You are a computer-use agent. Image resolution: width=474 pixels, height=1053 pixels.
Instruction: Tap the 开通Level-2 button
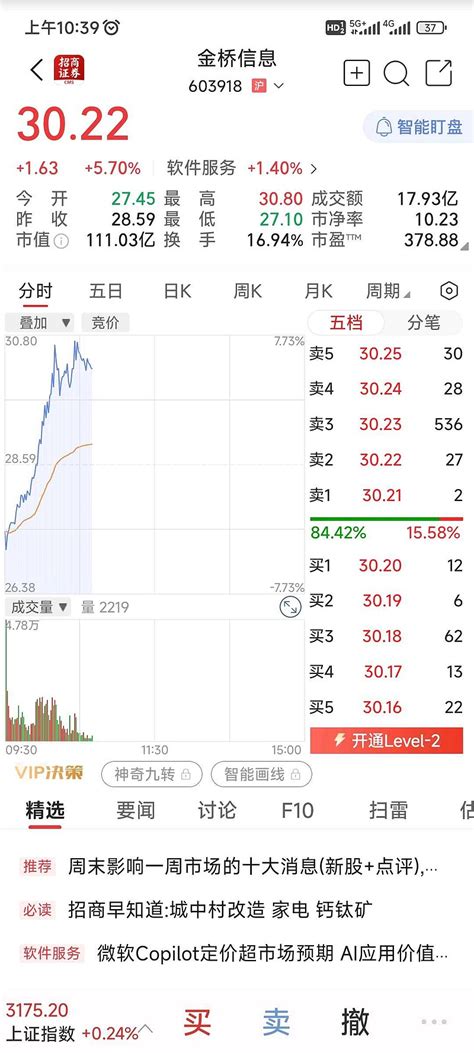[386, 741]
